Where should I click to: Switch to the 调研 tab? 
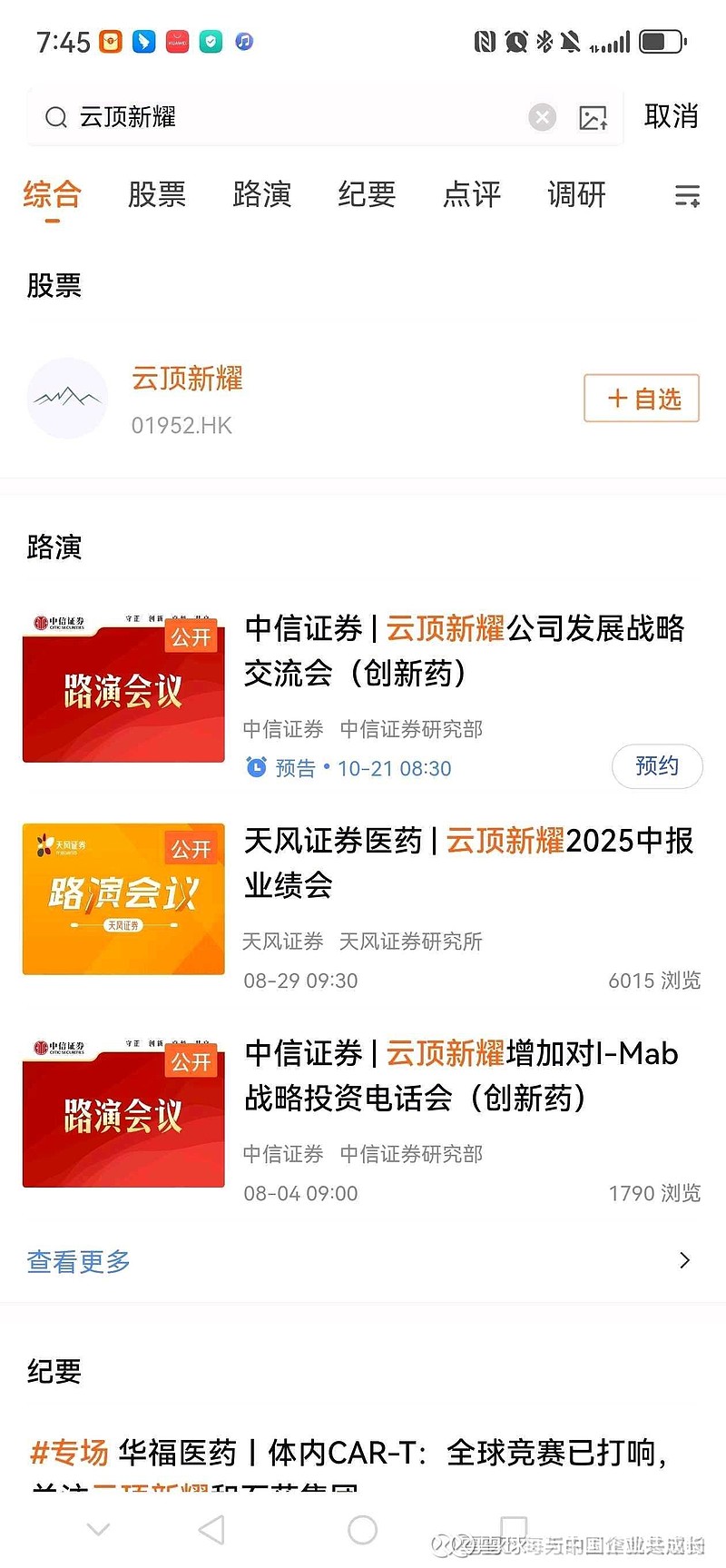point(576,195)
